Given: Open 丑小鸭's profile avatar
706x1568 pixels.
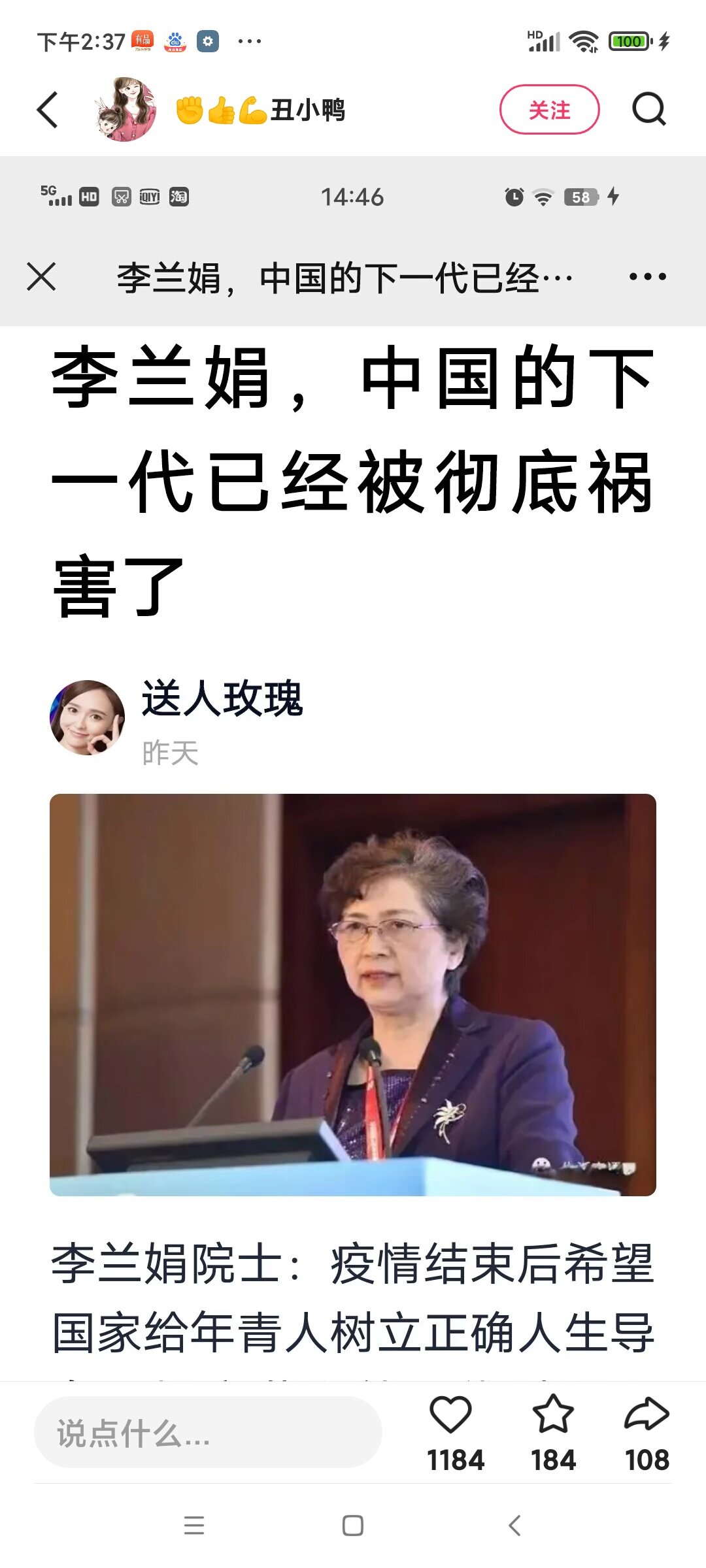Looking at the screenshot, I should point(125,110).
